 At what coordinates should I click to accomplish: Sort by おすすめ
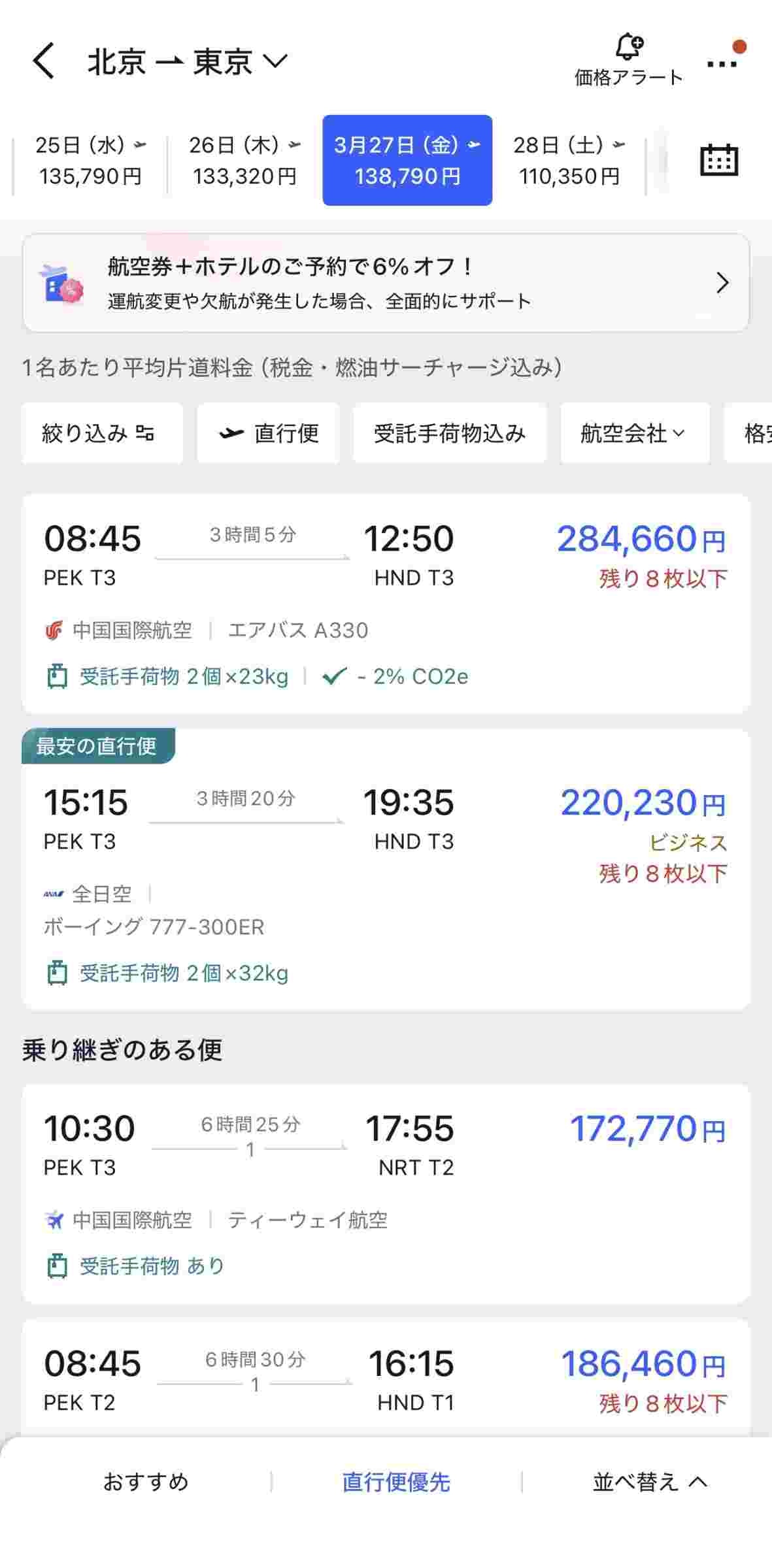pos(146,1482)
